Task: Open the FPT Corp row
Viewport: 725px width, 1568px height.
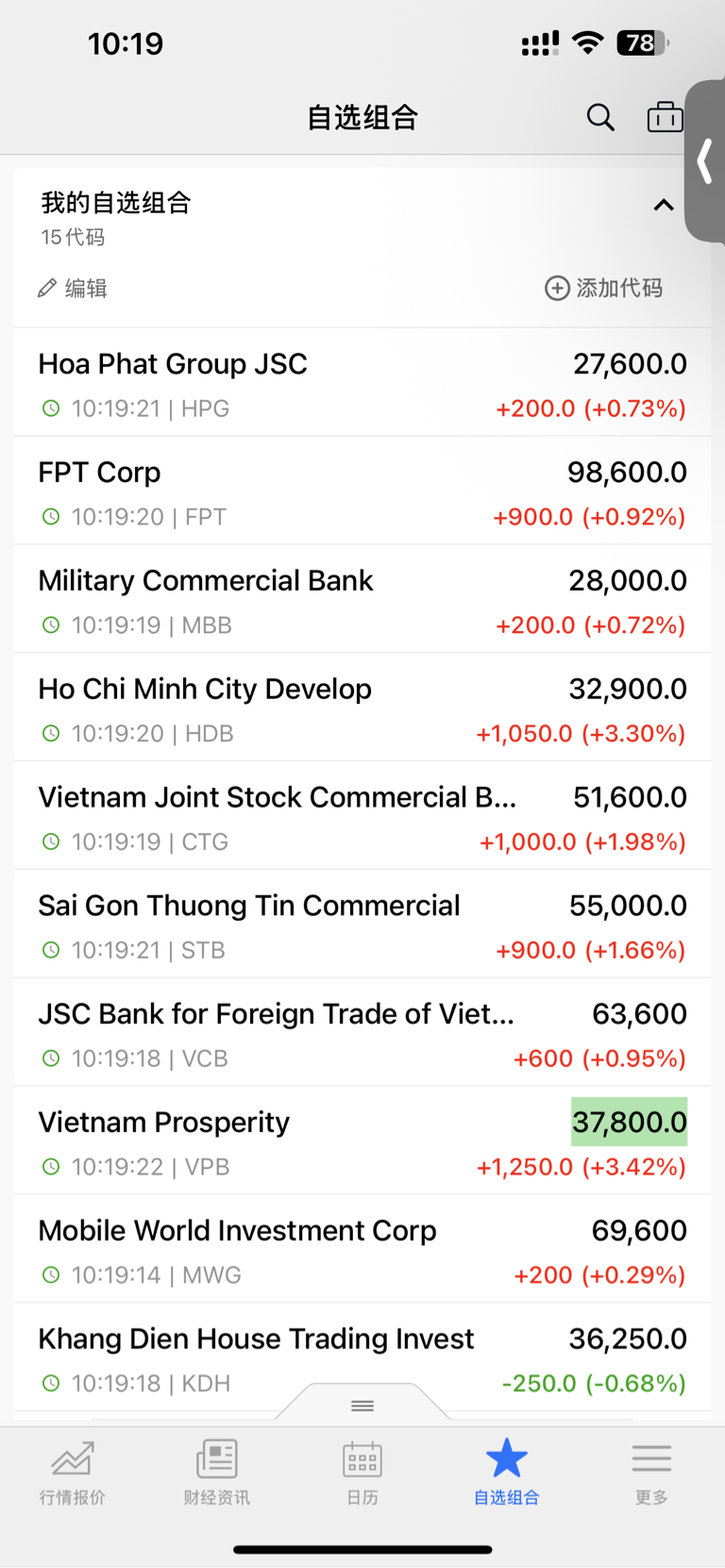Action: 362,491
